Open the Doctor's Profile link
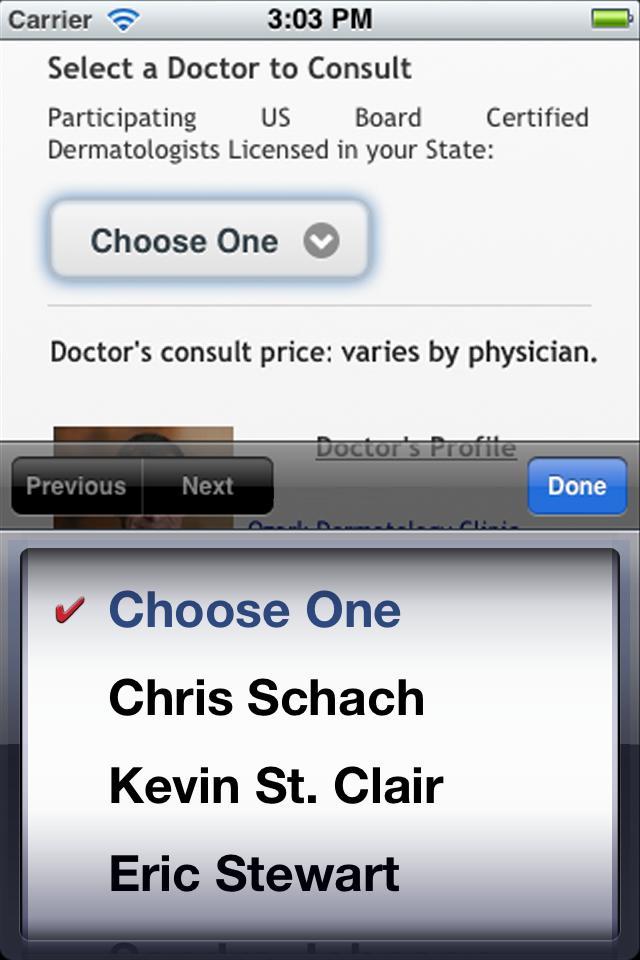 (415, 447)
